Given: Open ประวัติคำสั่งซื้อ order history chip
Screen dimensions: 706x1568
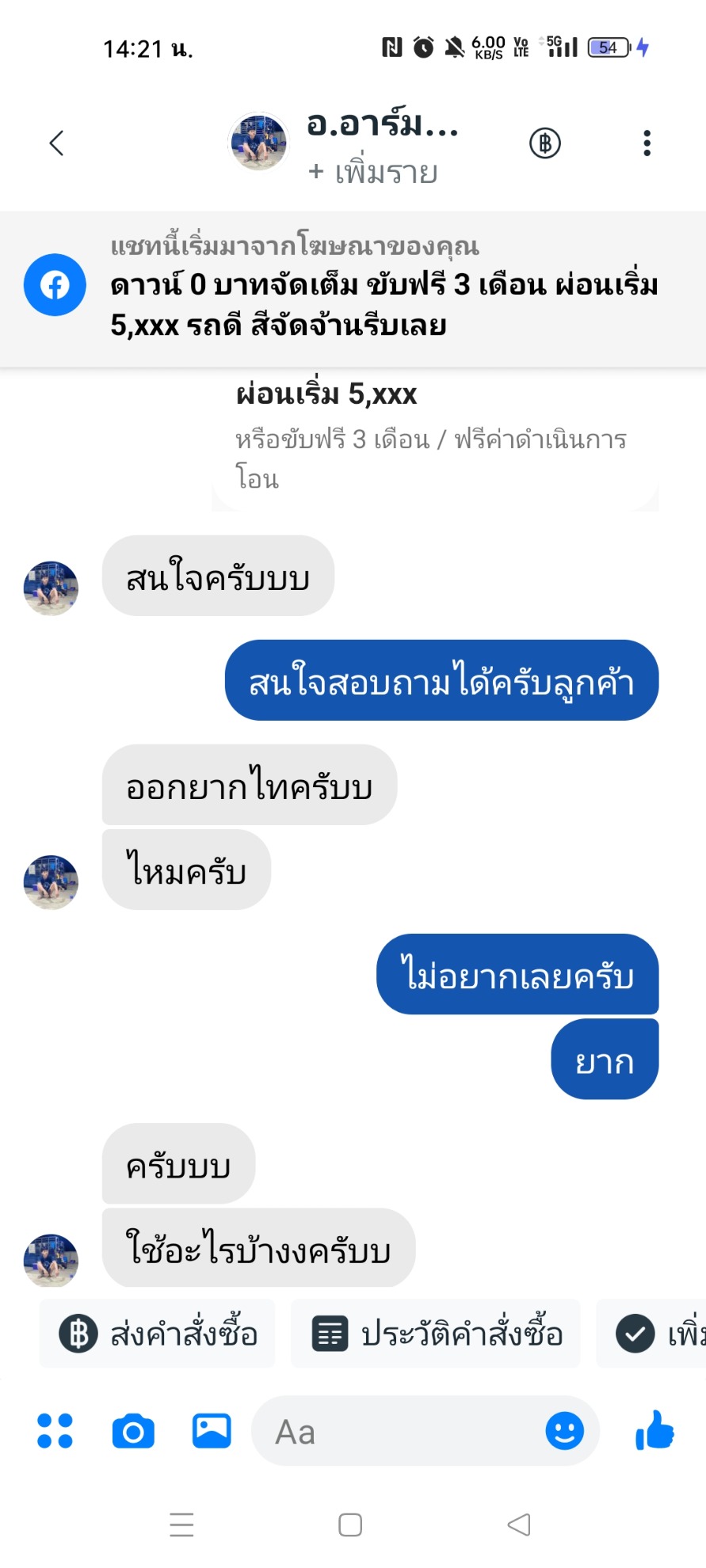Looking at the screenshot, I should pyautogui.click(x=436, y=1334).
